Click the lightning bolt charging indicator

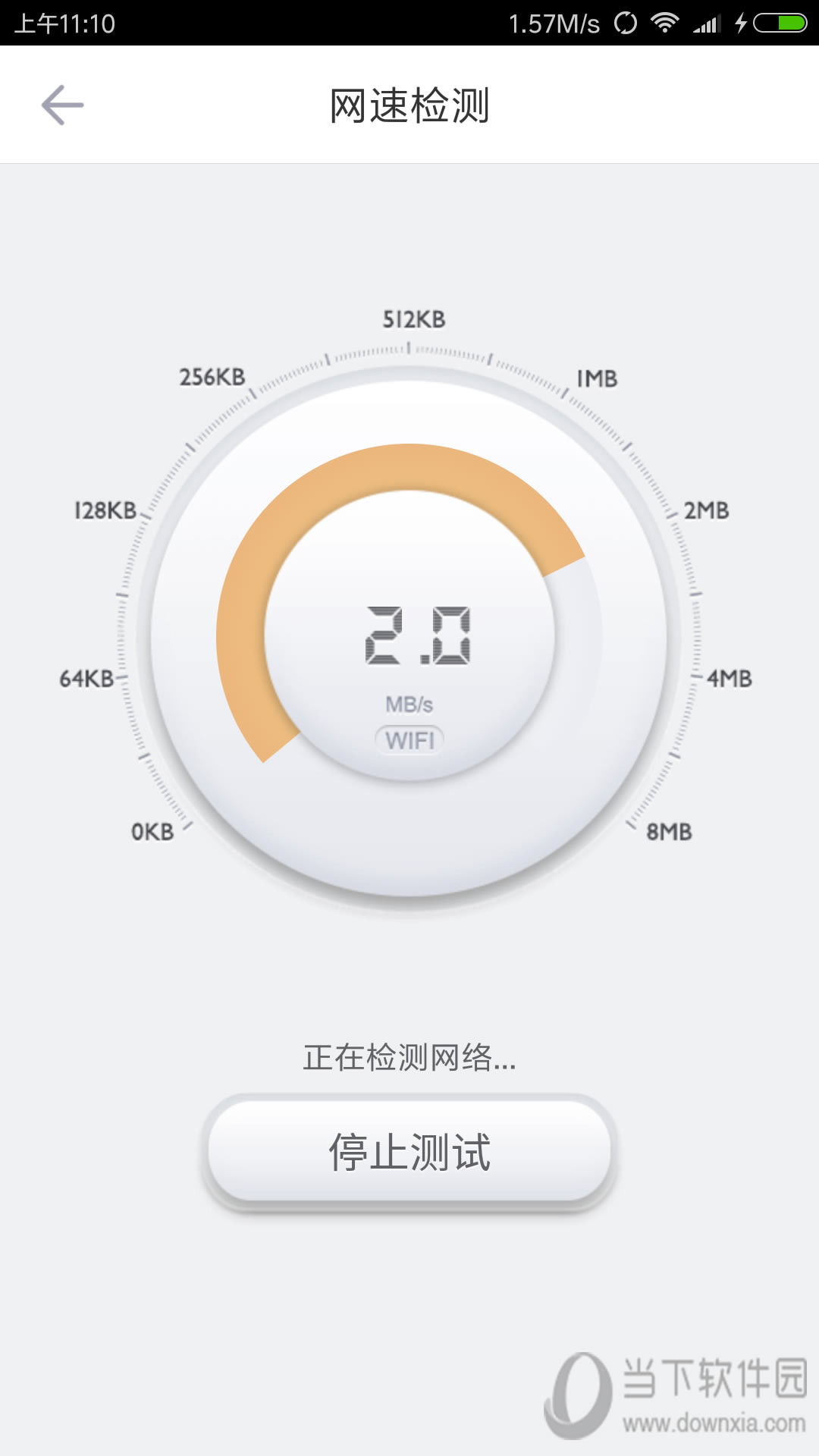[739, 21]
